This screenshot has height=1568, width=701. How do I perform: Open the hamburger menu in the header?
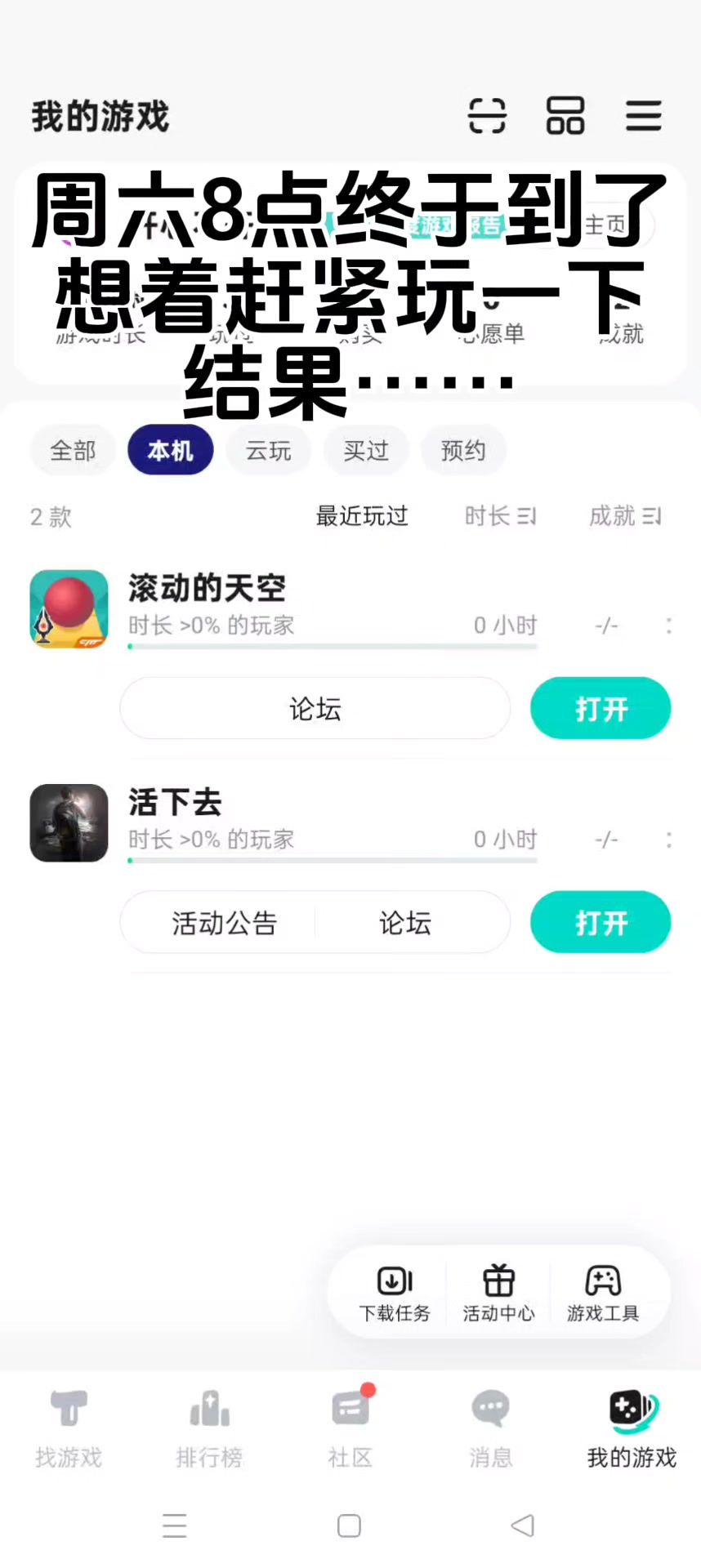[x=644, y=115]
